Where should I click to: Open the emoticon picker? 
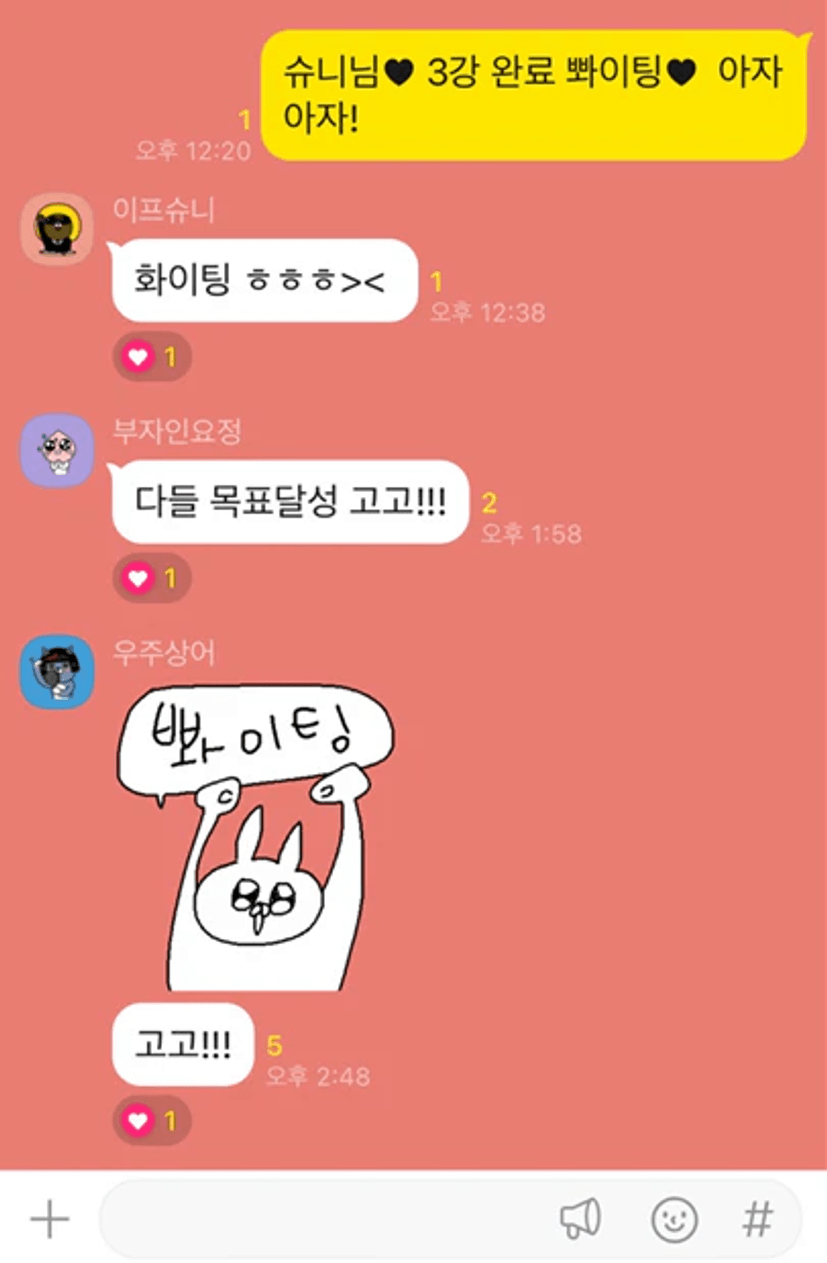[675, 1219]
